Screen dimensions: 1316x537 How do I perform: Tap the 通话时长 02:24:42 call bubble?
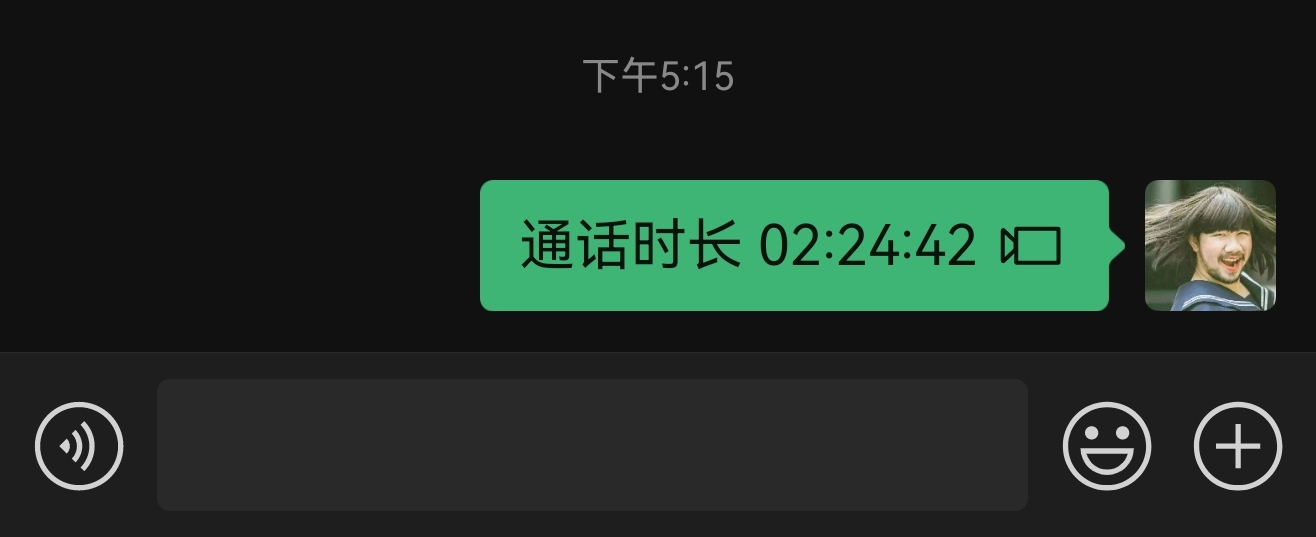(793, 246)
